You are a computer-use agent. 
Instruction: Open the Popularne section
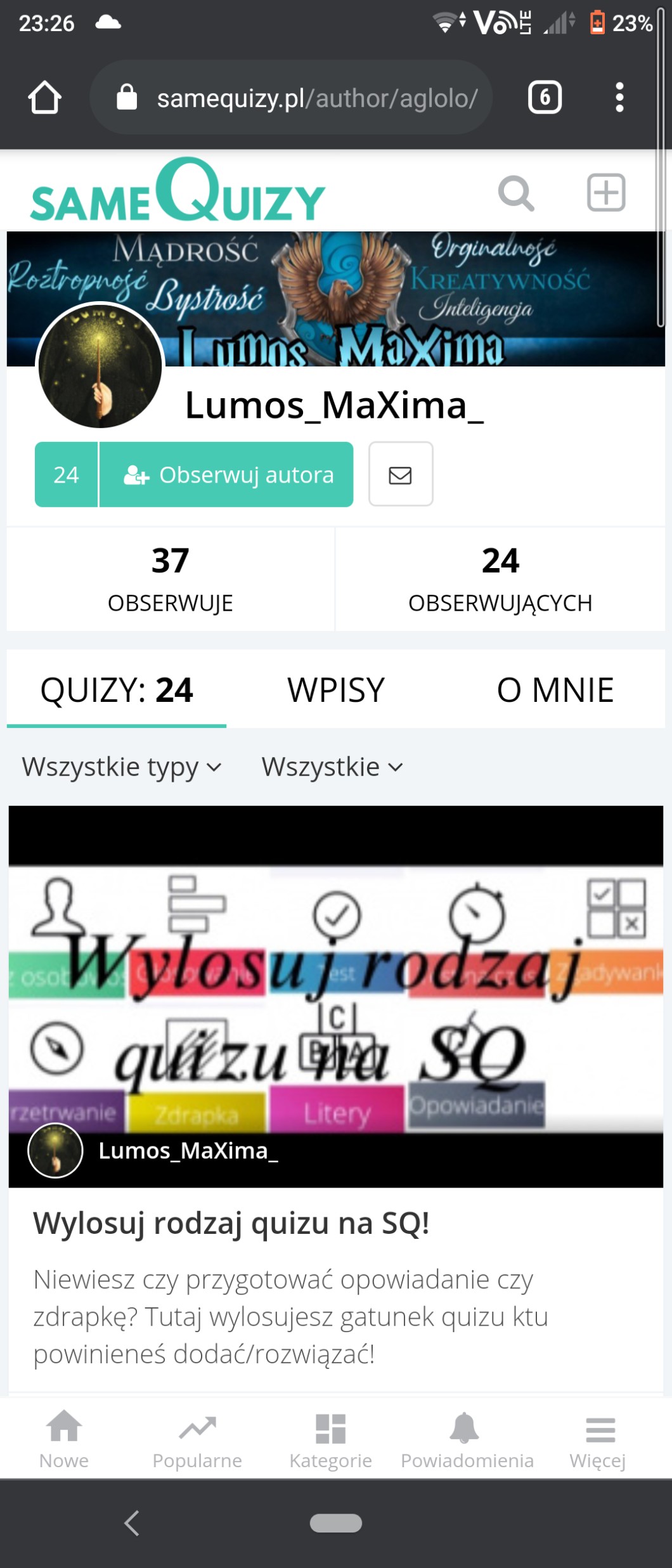click(197, 1440)
